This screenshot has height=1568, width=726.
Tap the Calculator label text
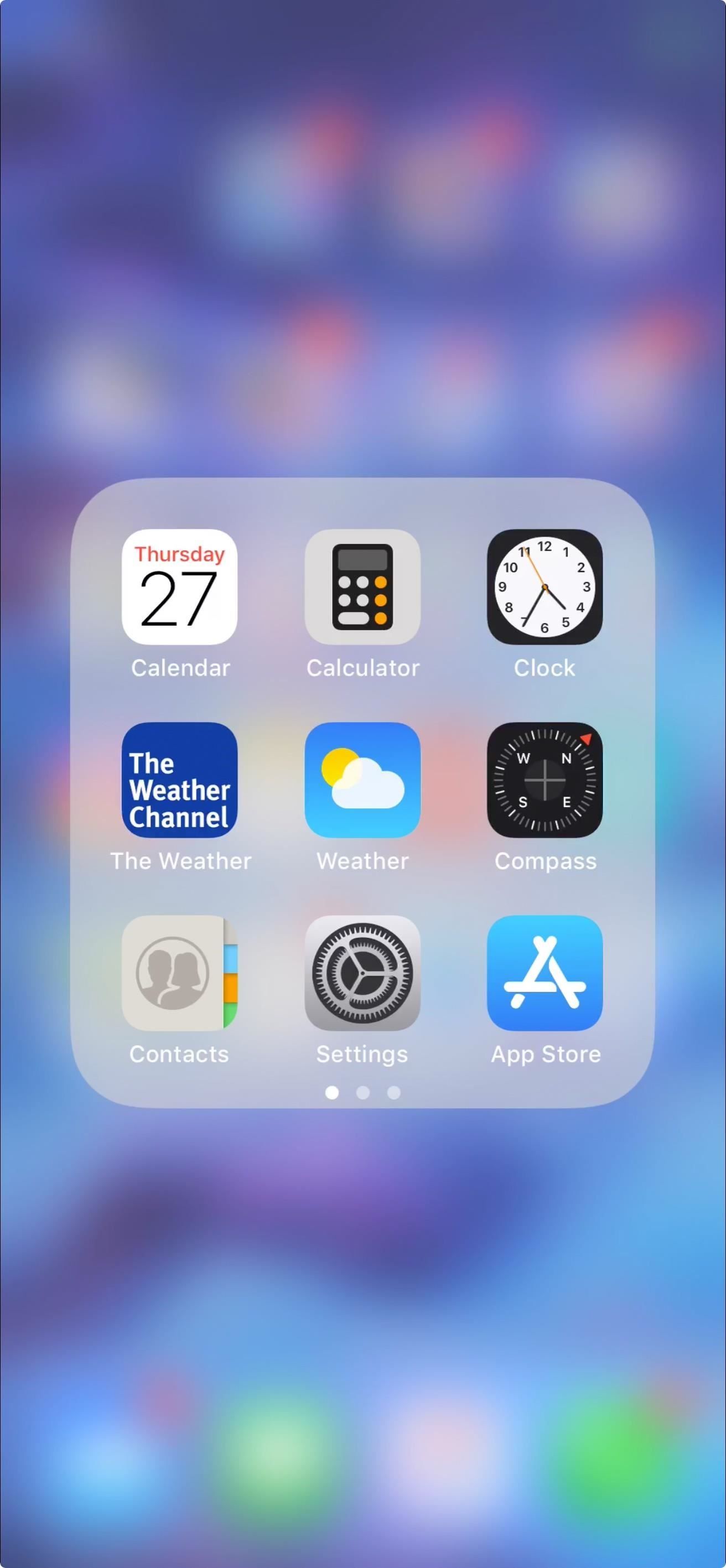click(x=362, y=668)
